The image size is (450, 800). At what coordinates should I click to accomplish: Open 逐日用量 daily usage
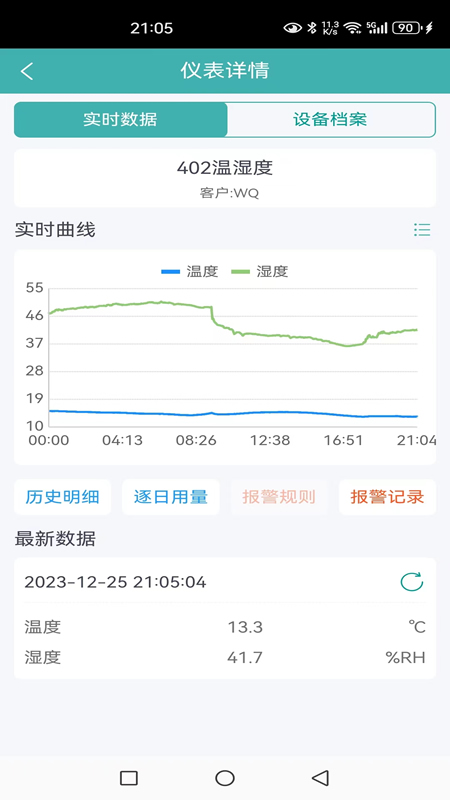pos(171,497)
